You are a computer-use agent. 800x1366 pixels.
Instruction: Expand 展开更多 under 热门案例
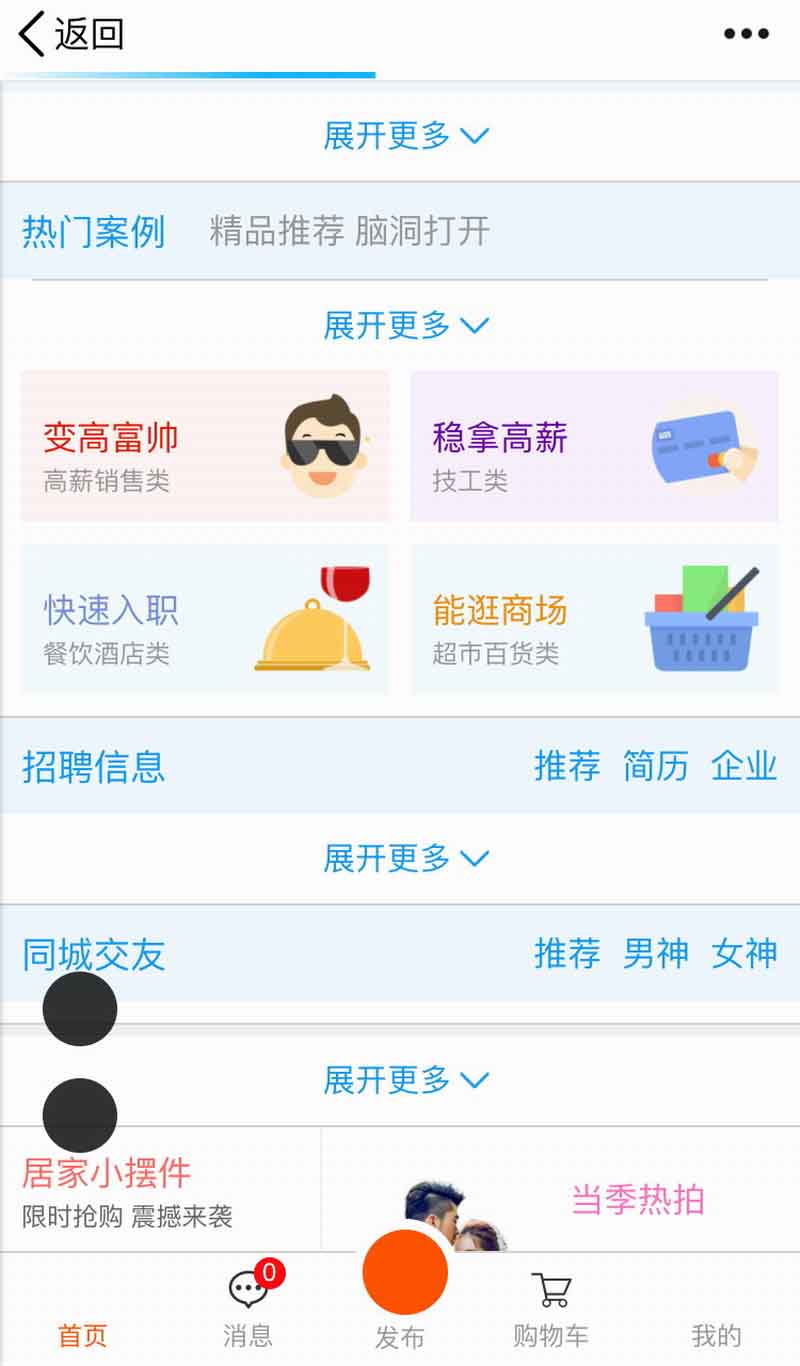[x=405, y=325]
